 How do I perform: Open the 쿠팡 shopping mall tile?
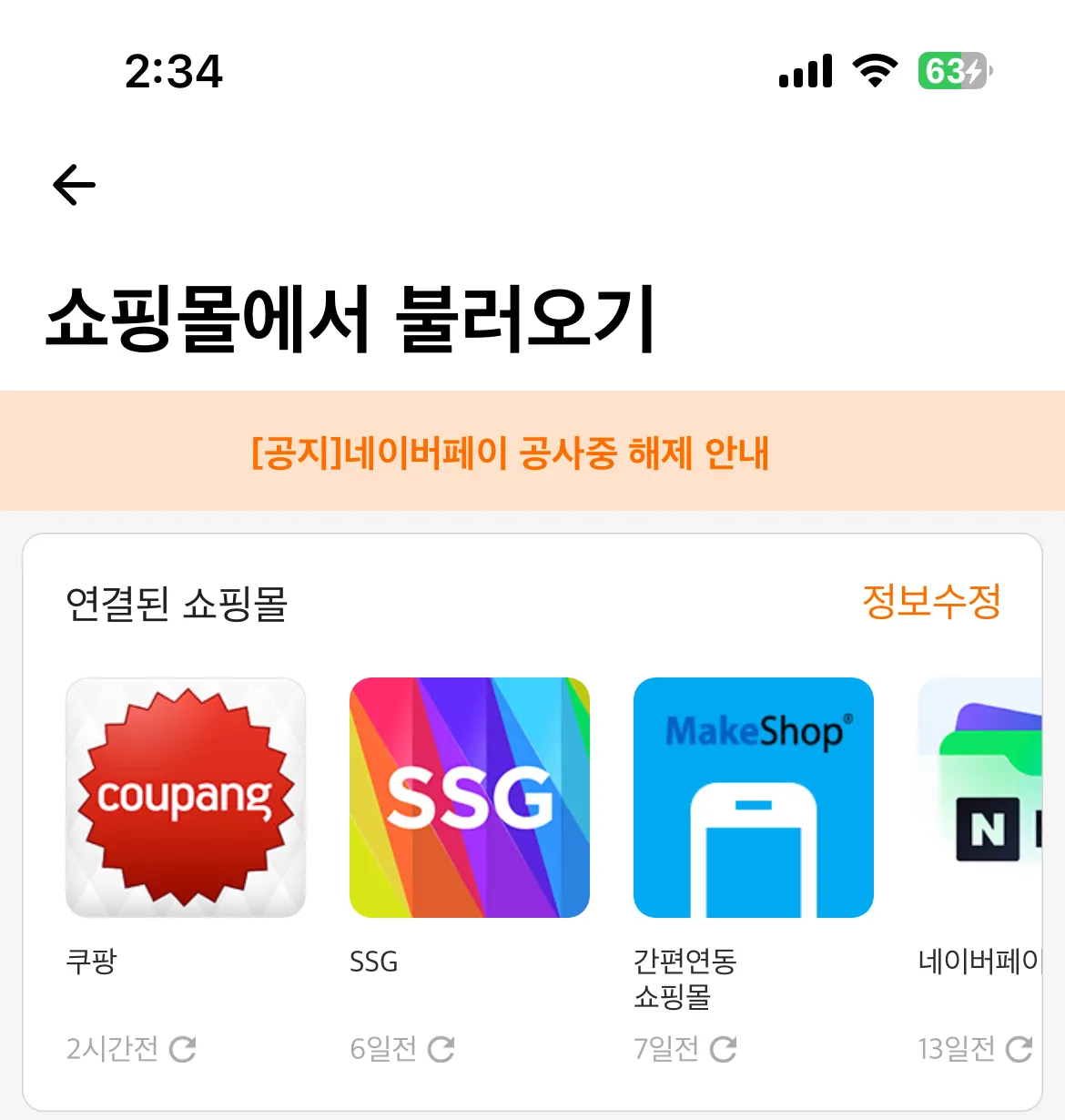coord(186,798)
